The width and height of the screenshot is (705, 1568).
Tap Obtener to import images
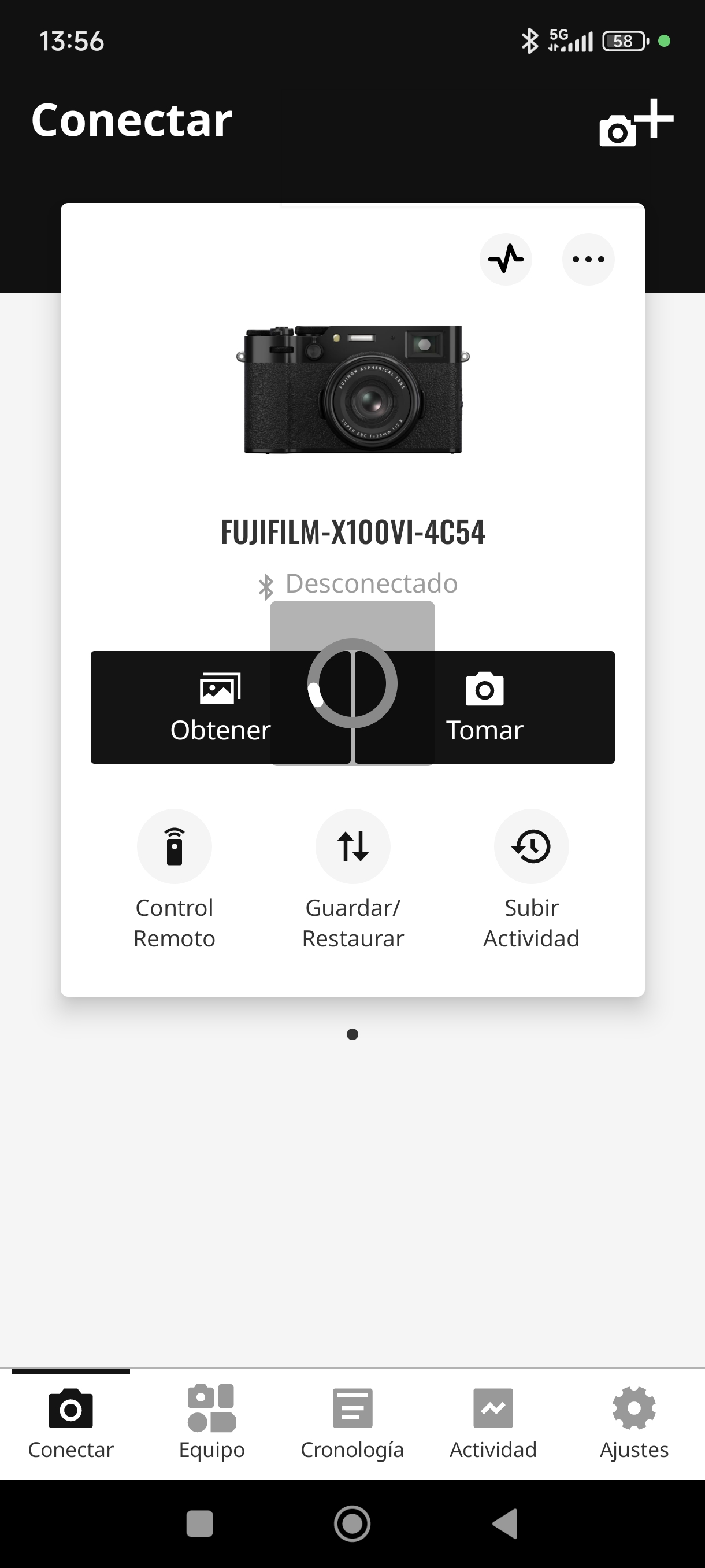201,707
